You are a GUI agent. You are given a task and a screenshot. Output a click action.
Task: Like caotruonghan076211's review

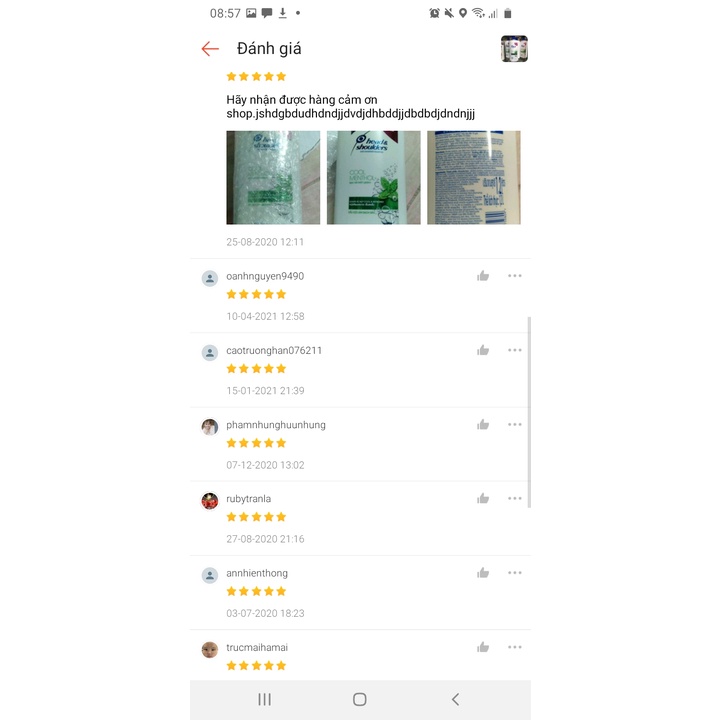point(483,350)
